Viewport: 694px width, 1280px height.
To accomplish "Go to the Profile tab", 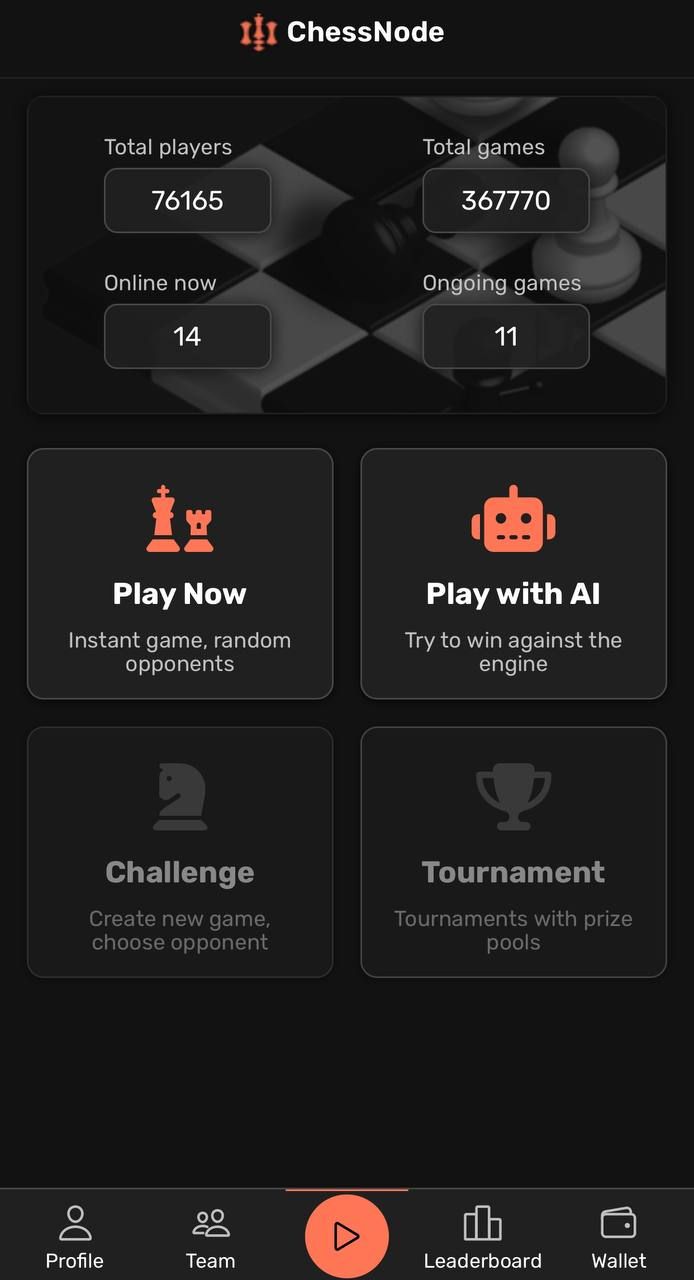I will (x=75, y=1236).
